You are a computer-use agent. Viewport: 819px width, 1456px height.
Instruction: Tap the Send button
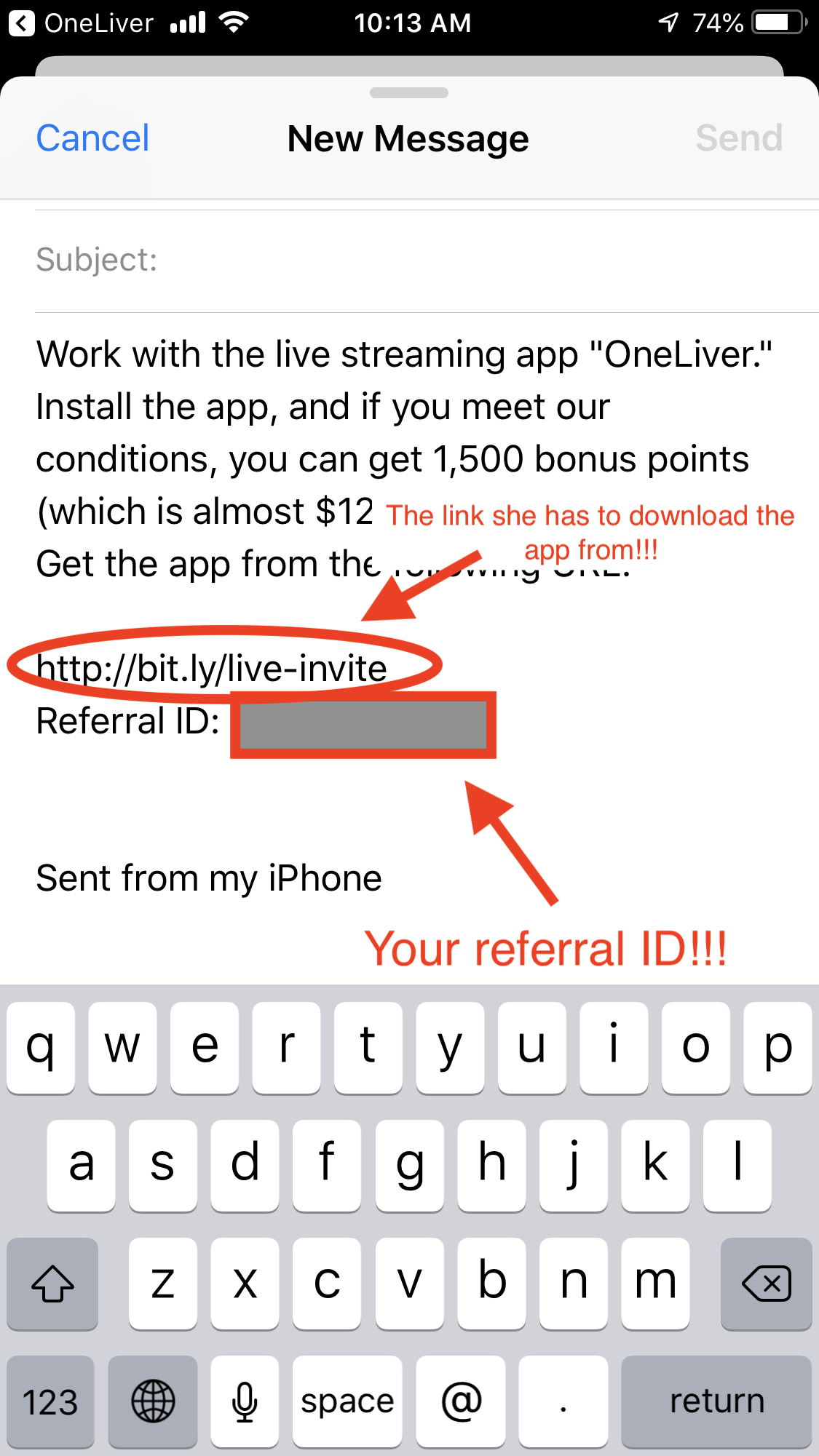click(739, 138)
